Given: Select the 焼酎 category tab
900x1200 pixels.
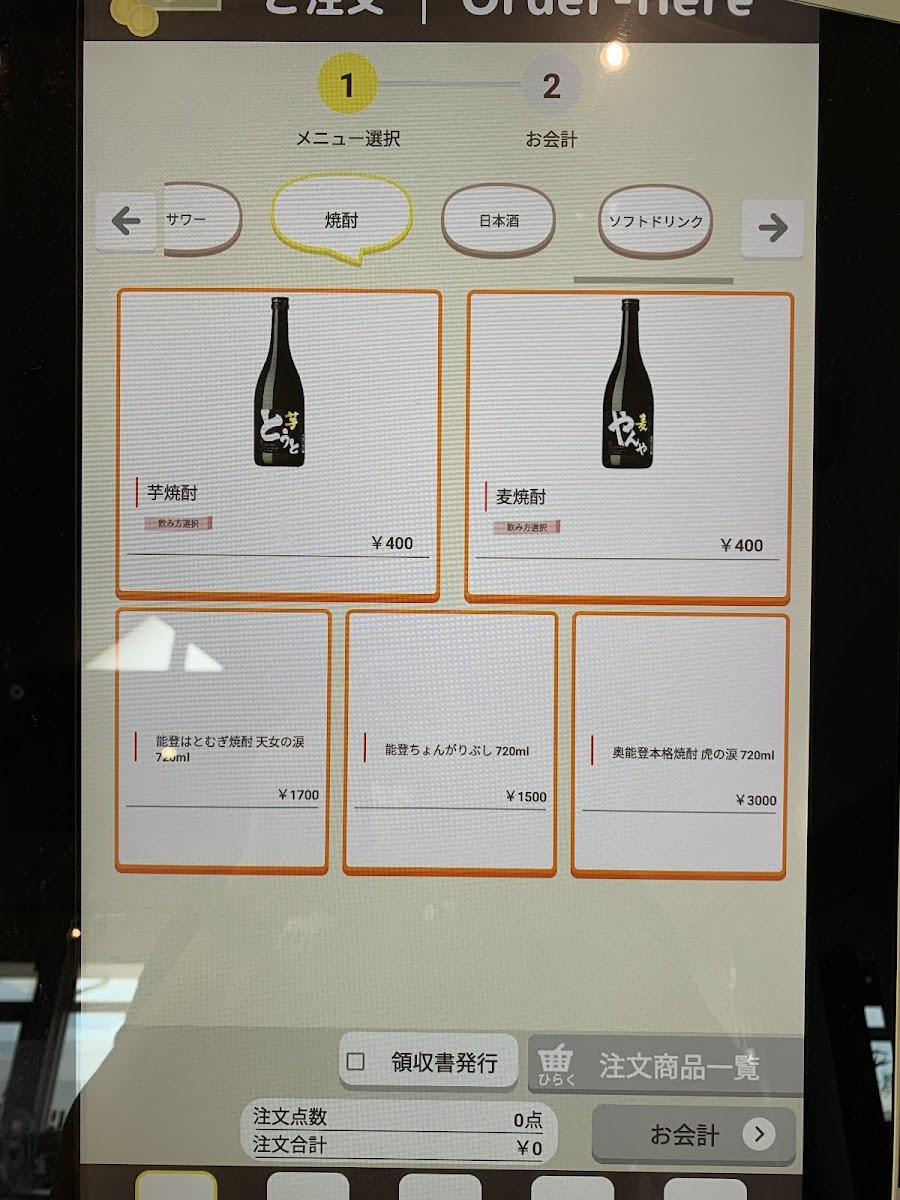Looking at the screenshot, I should click(x=342, y=221).
